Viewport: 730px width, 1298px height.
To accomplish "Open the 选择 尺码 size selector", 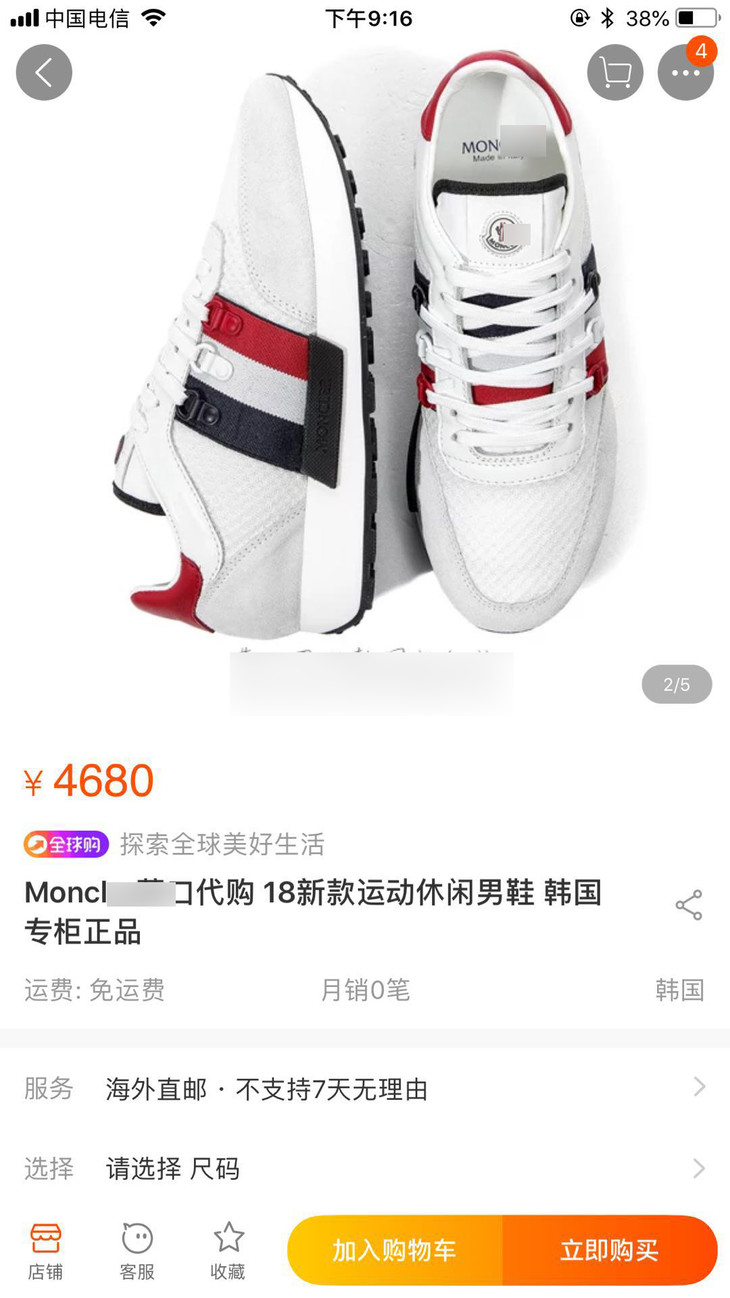I will click(365, 1168).
